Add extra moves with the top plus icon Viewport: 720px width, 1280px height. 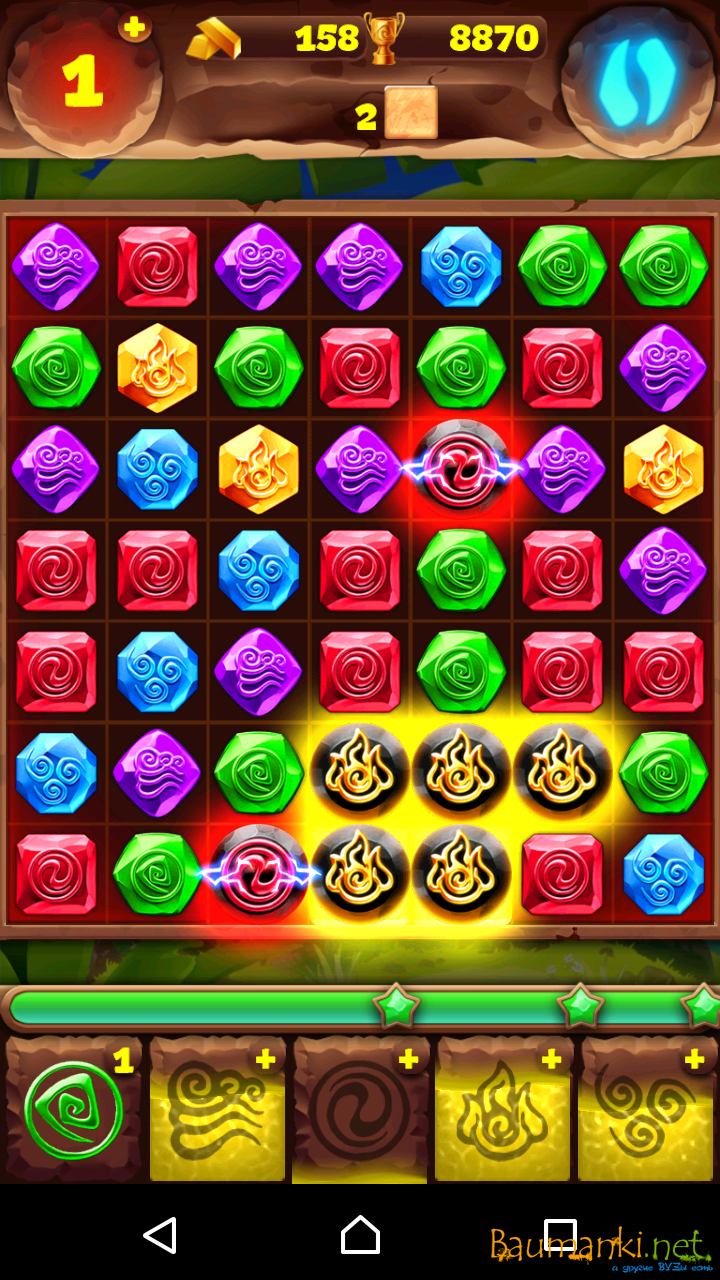click(134, 27)
